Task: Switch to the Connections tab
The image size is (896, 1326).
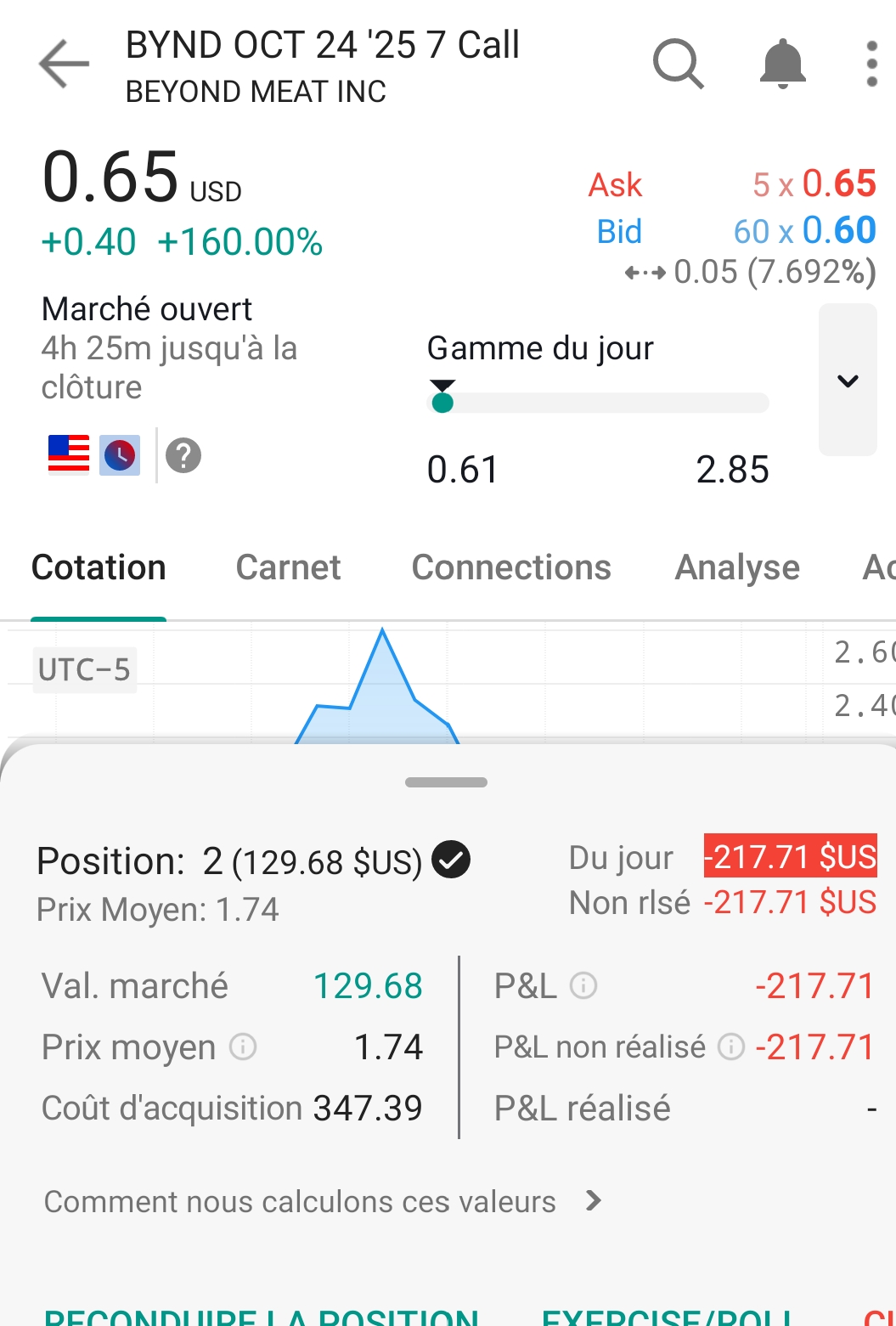Action: click(511, 567)
